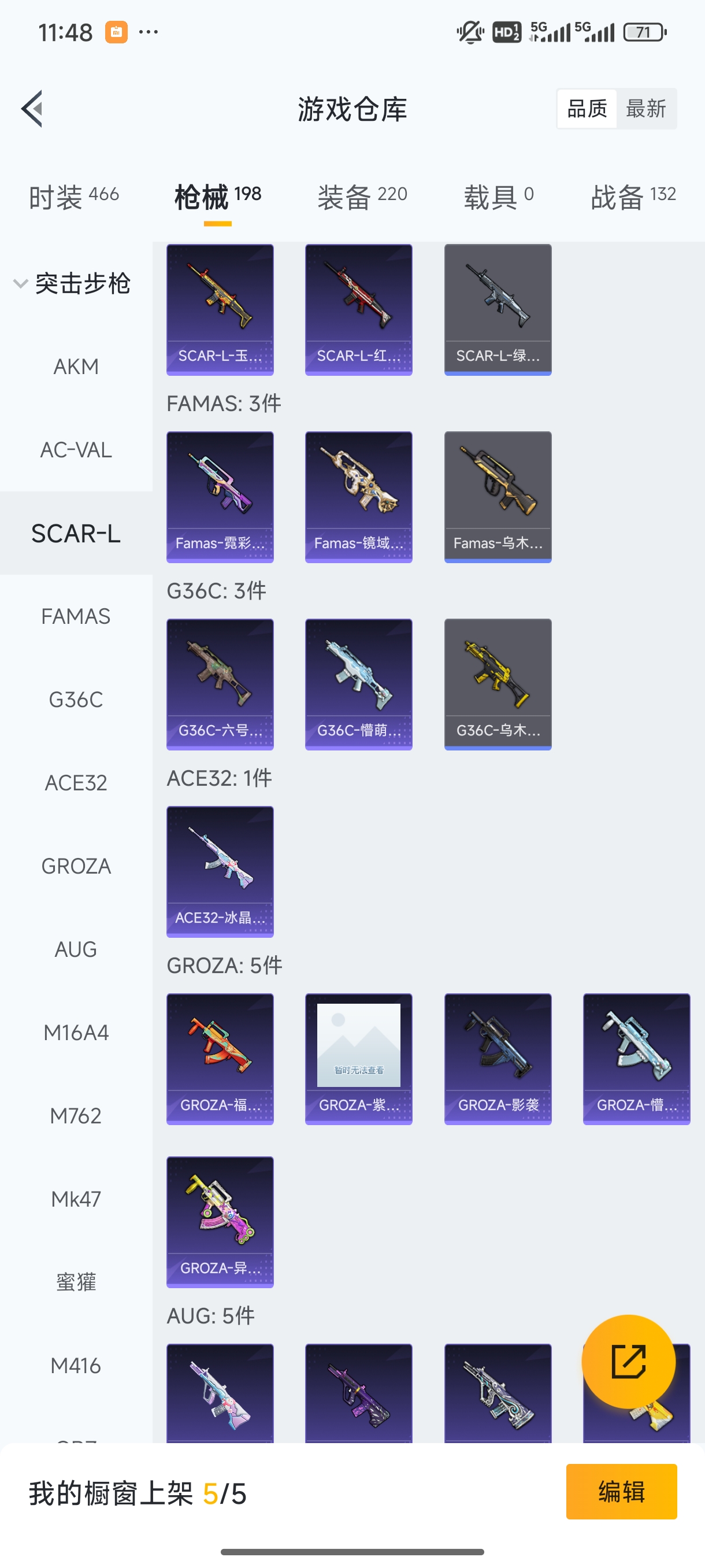Switch to the 战备 tab
This screenshot has height=1568, width=705.
point(633,197)
